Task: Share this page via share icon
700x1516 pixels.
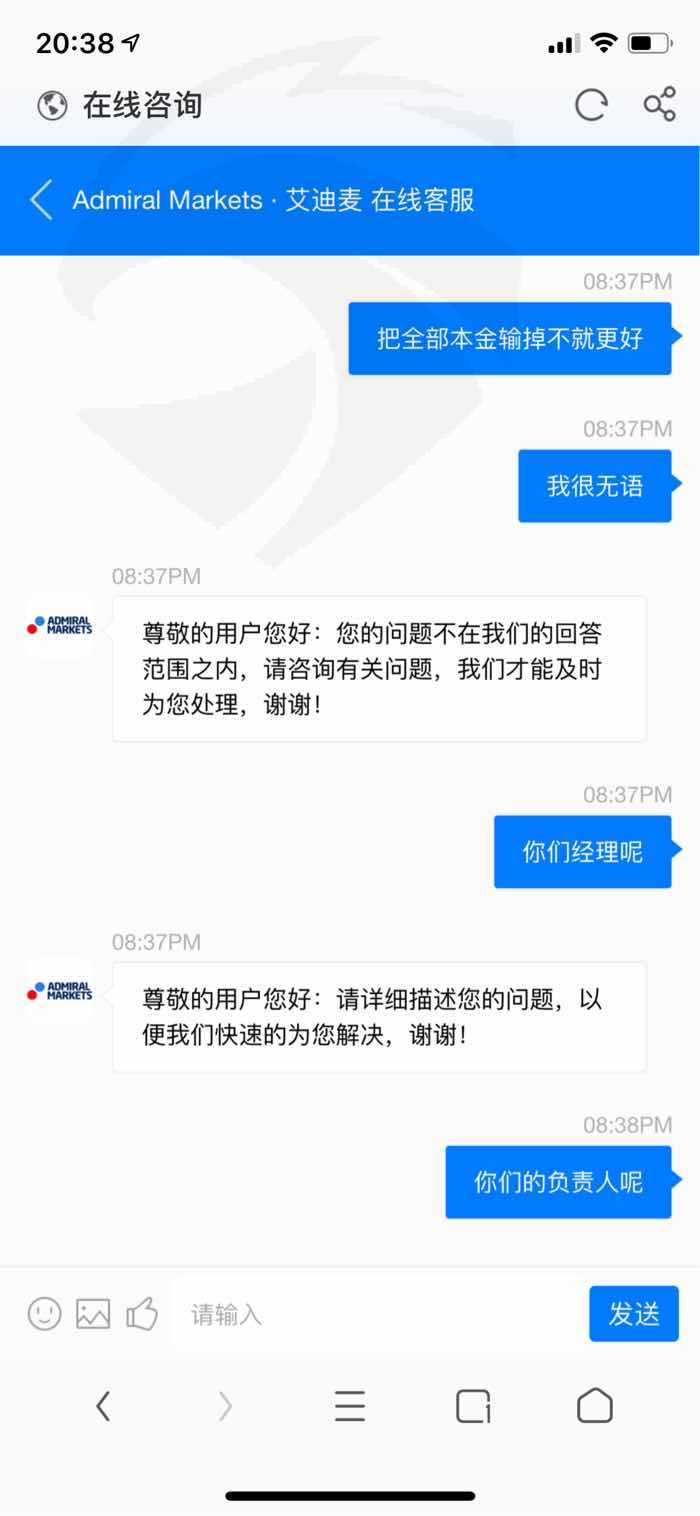Action: [659, 104]
